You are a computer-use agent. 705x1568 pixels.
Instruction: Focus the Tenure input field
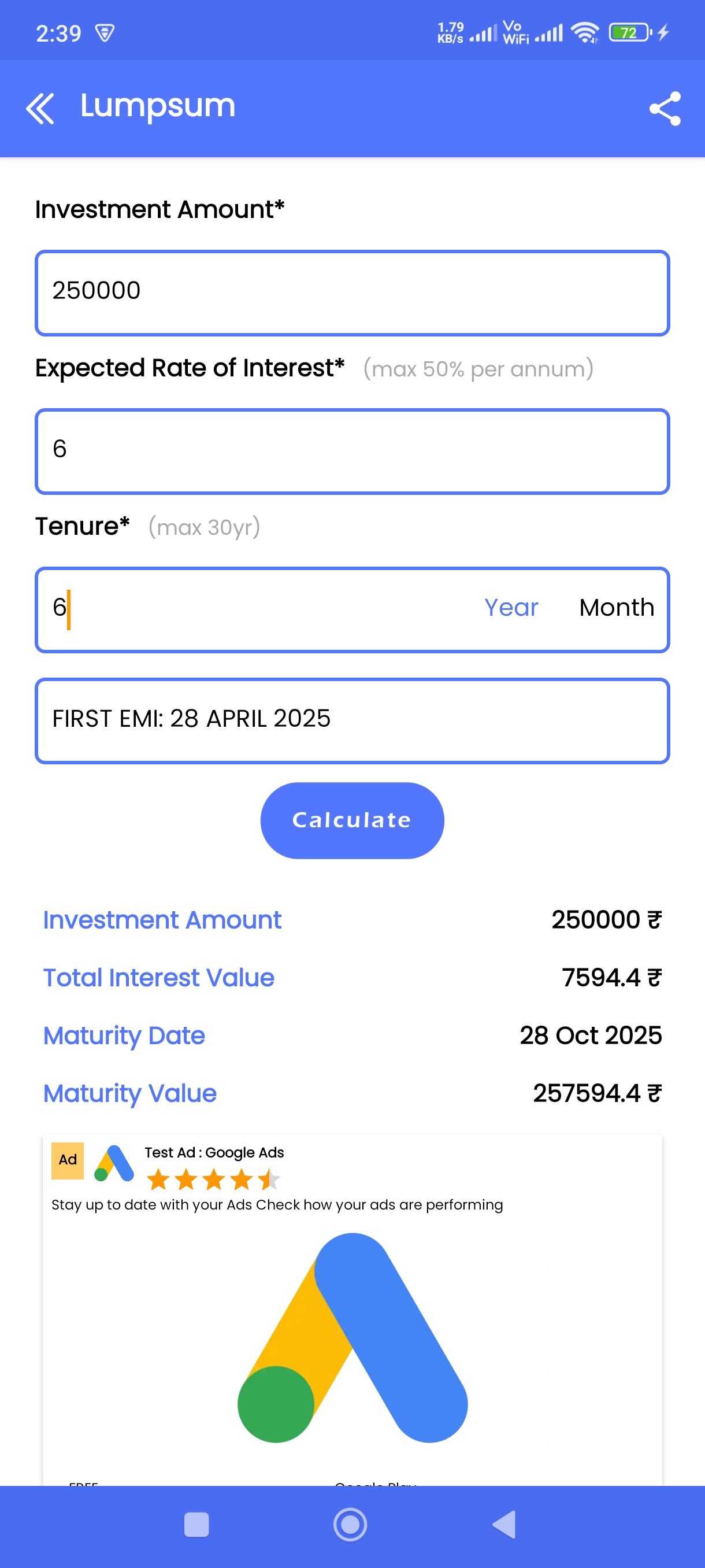click(255, 609)
